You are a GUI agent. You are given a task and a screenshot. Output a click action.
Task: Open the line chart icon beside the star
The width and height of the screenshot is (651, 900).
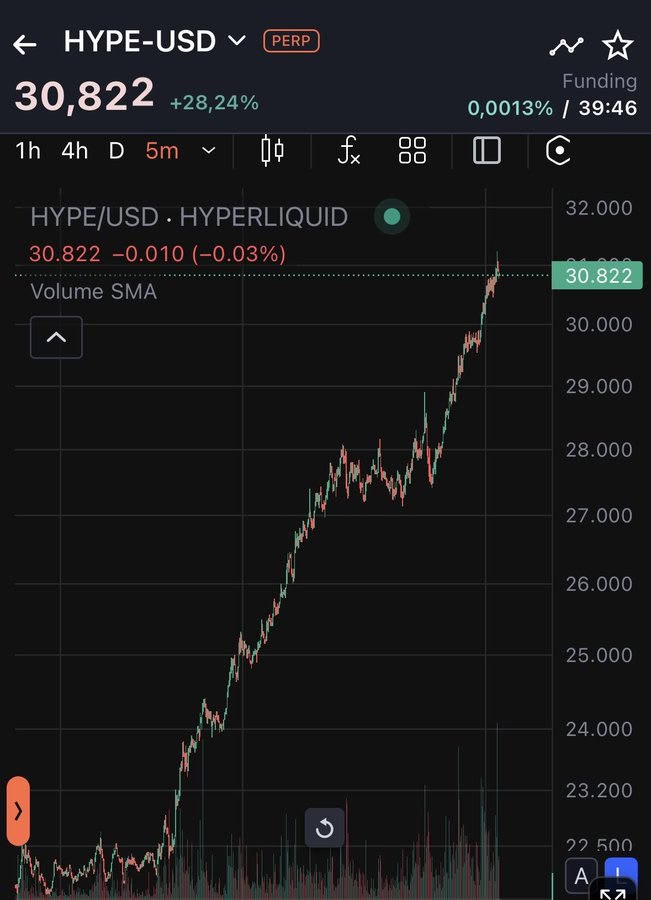[x=566, y=45]
